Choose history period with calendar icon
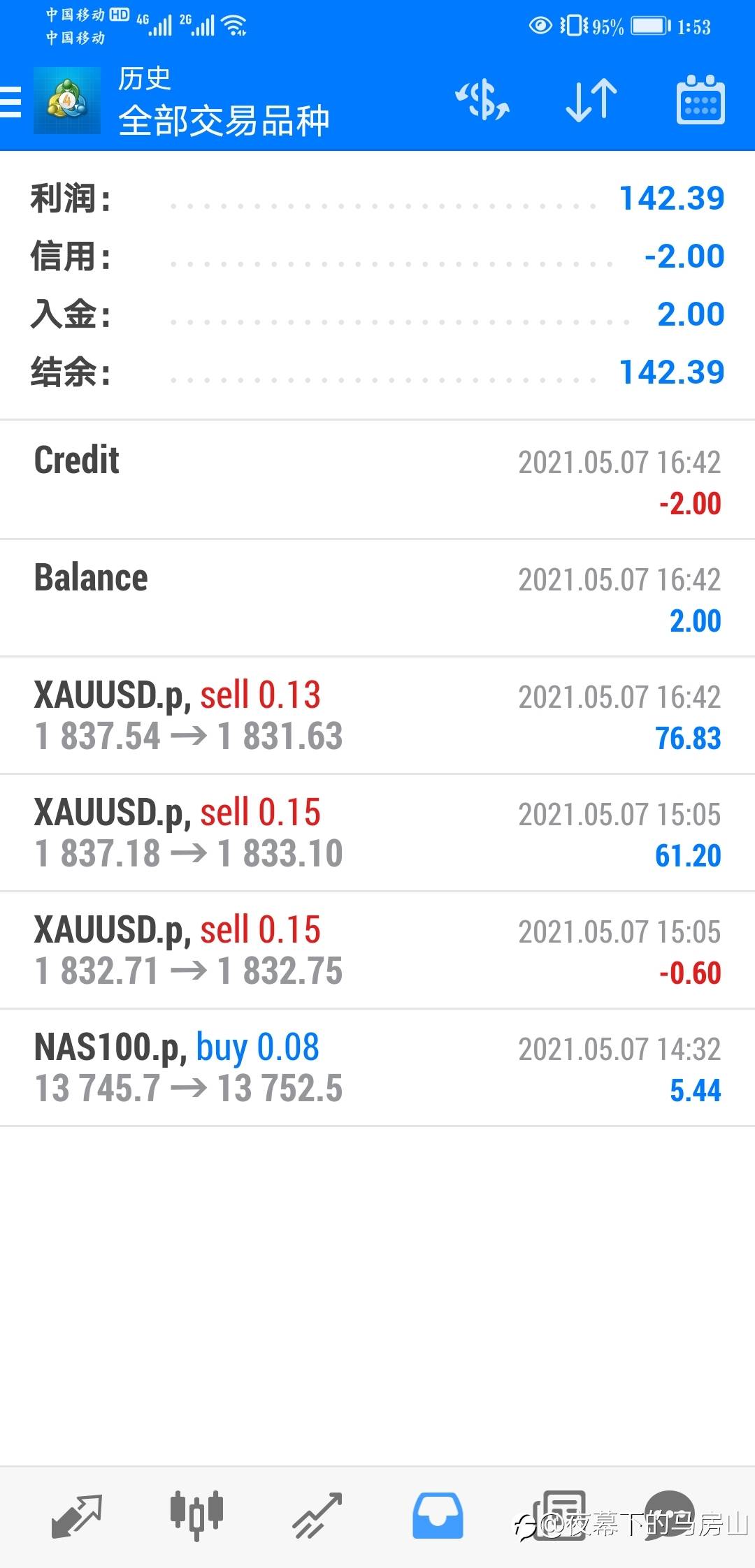 [700, 100]
